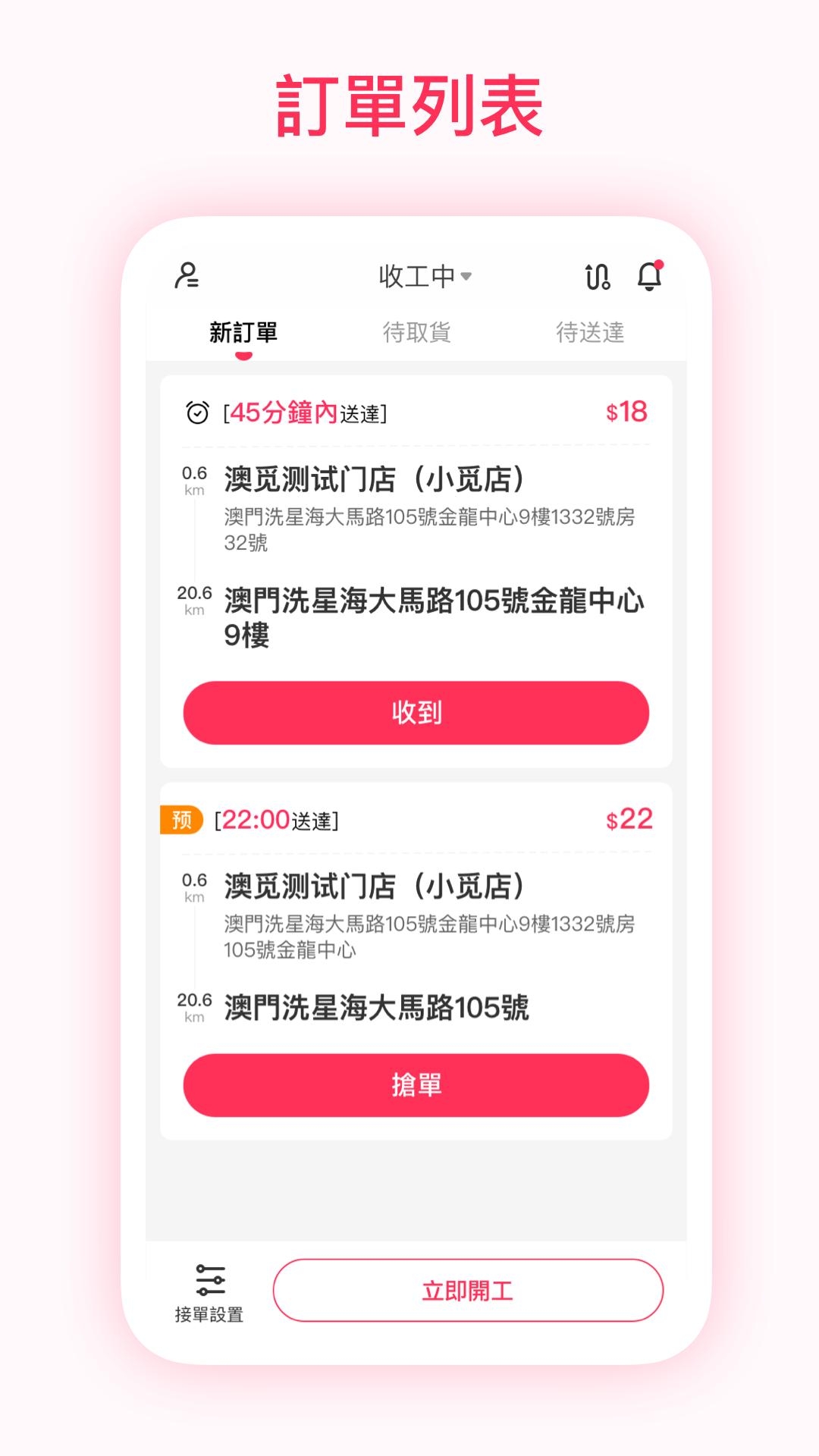The width and height of the screenshot is (819, 1456).
Task: Open the 澳觅测试门店 store name on first order
Action: tap(375, 480)
